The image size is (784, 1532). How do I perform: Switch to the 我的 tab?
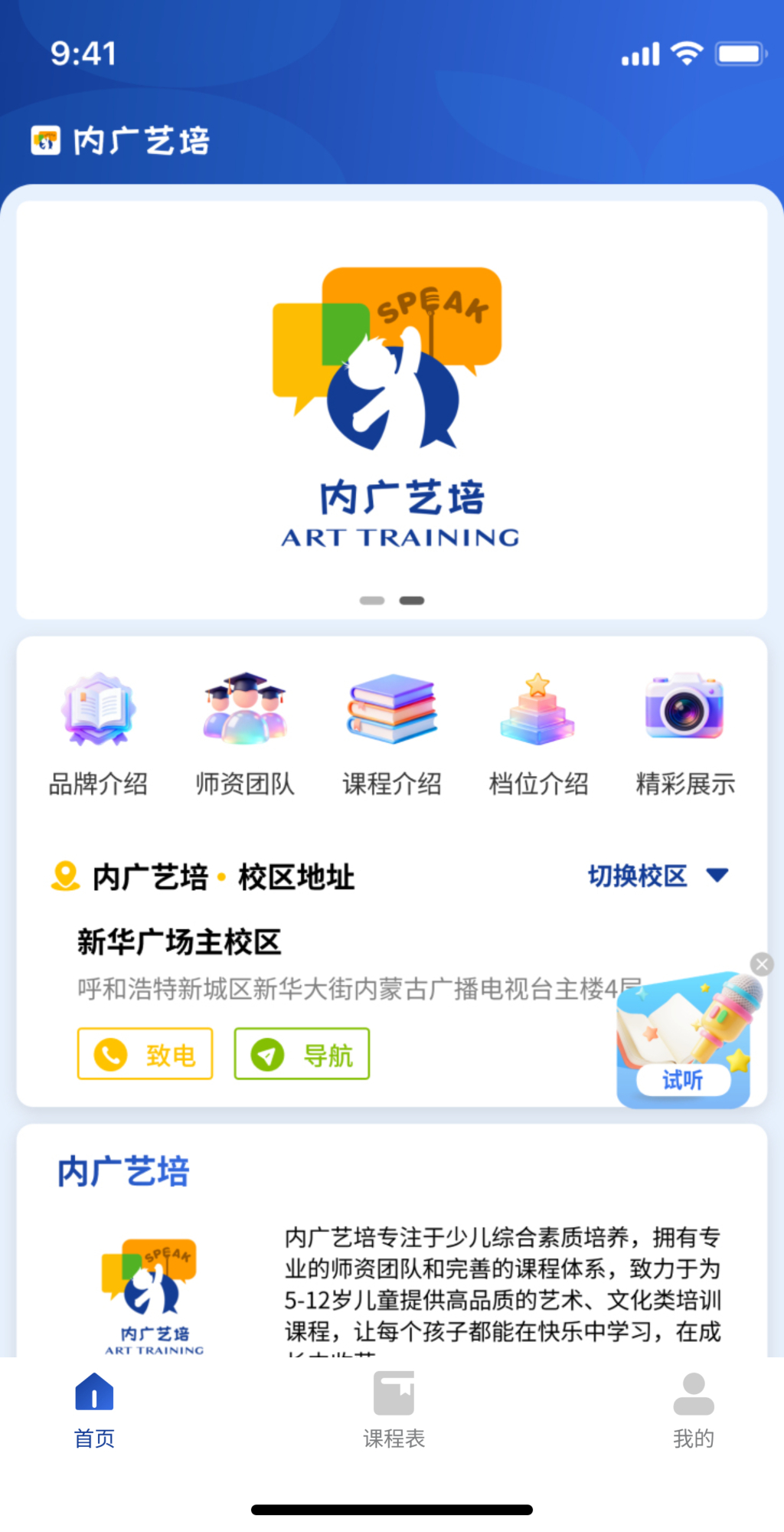tap(693, 1416)
